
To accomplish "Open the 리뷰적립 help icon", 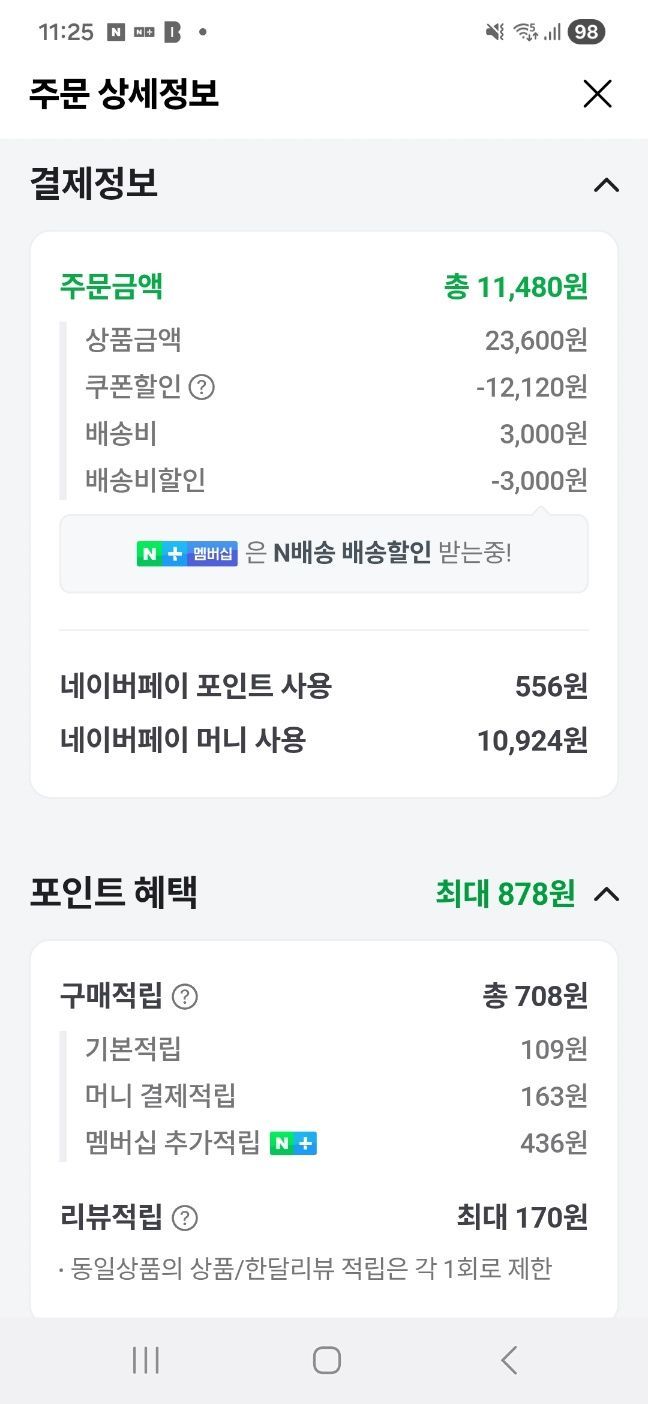I will [x=185, y=1218].
